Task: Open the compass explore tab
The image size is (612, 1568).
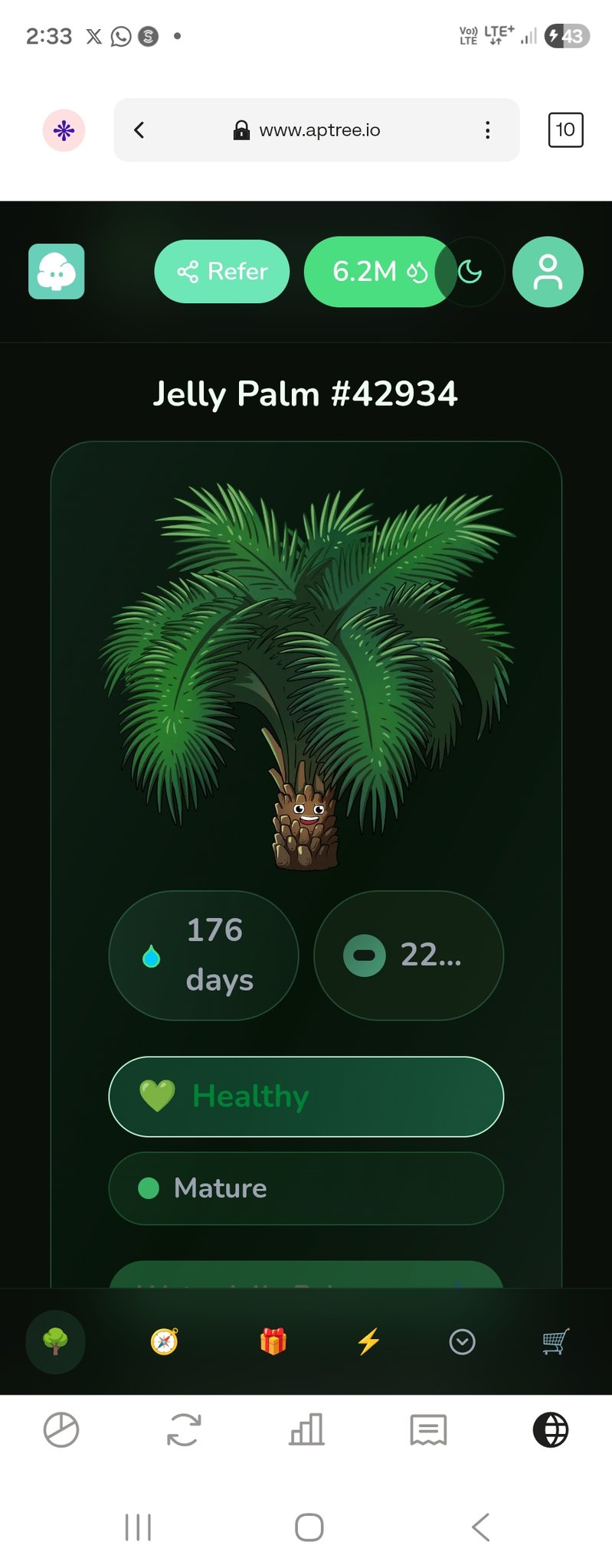Action: 164,1341
